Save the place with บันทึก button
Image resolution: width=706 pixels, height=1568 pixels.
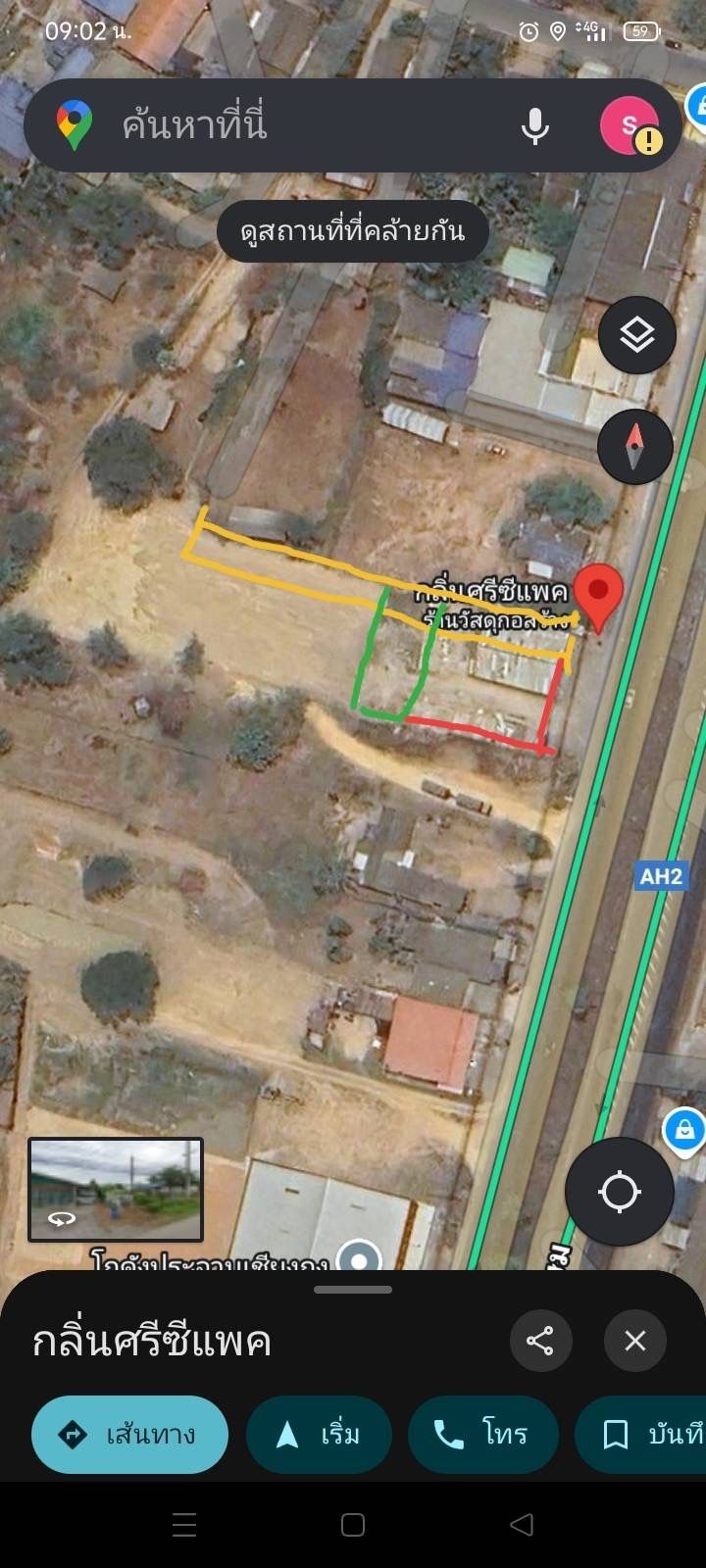(640, 1435)
